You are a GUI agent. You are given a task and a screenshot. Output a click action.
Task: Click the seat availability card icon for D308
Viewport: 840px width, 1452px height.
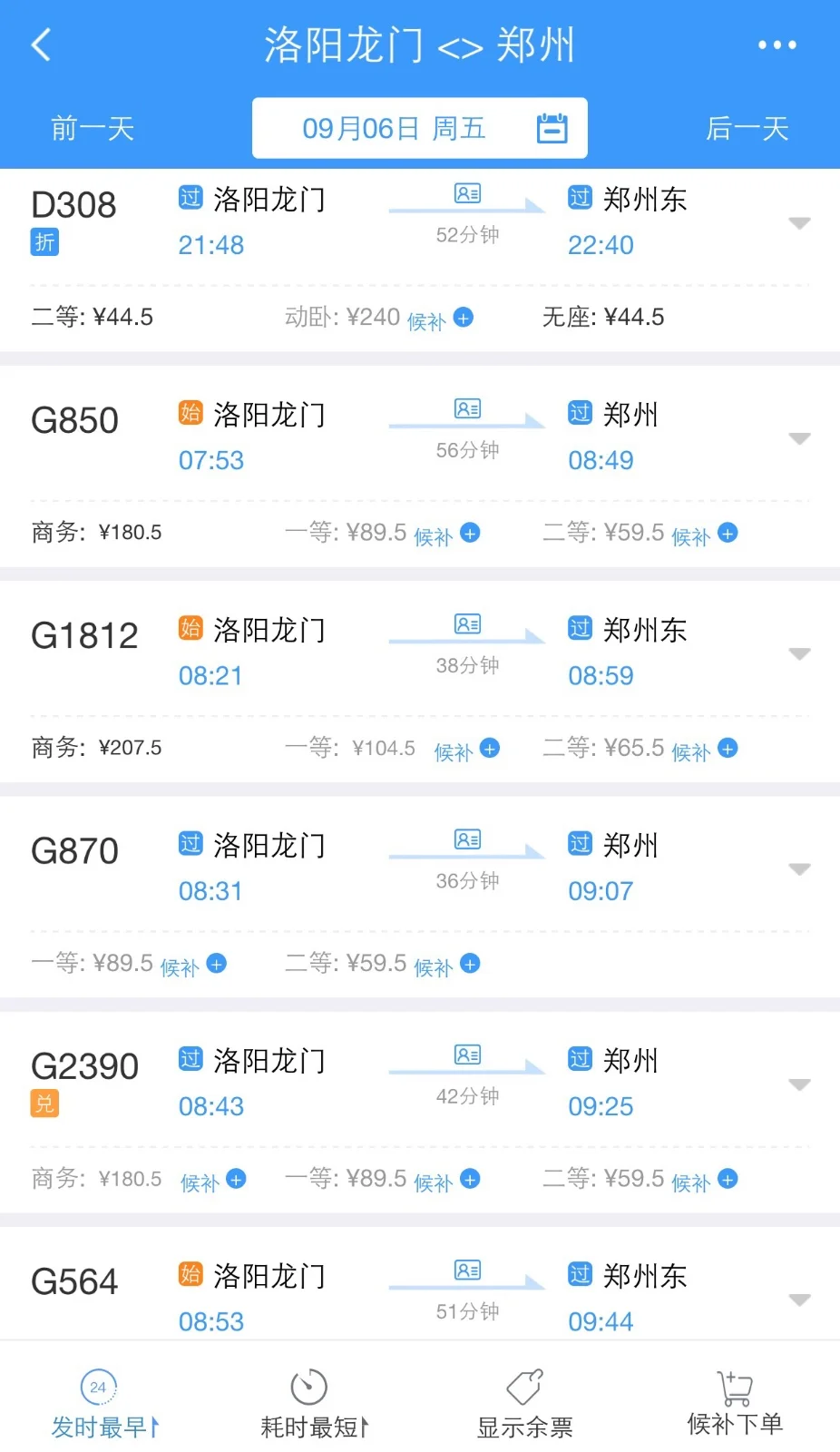coord(466,195)
